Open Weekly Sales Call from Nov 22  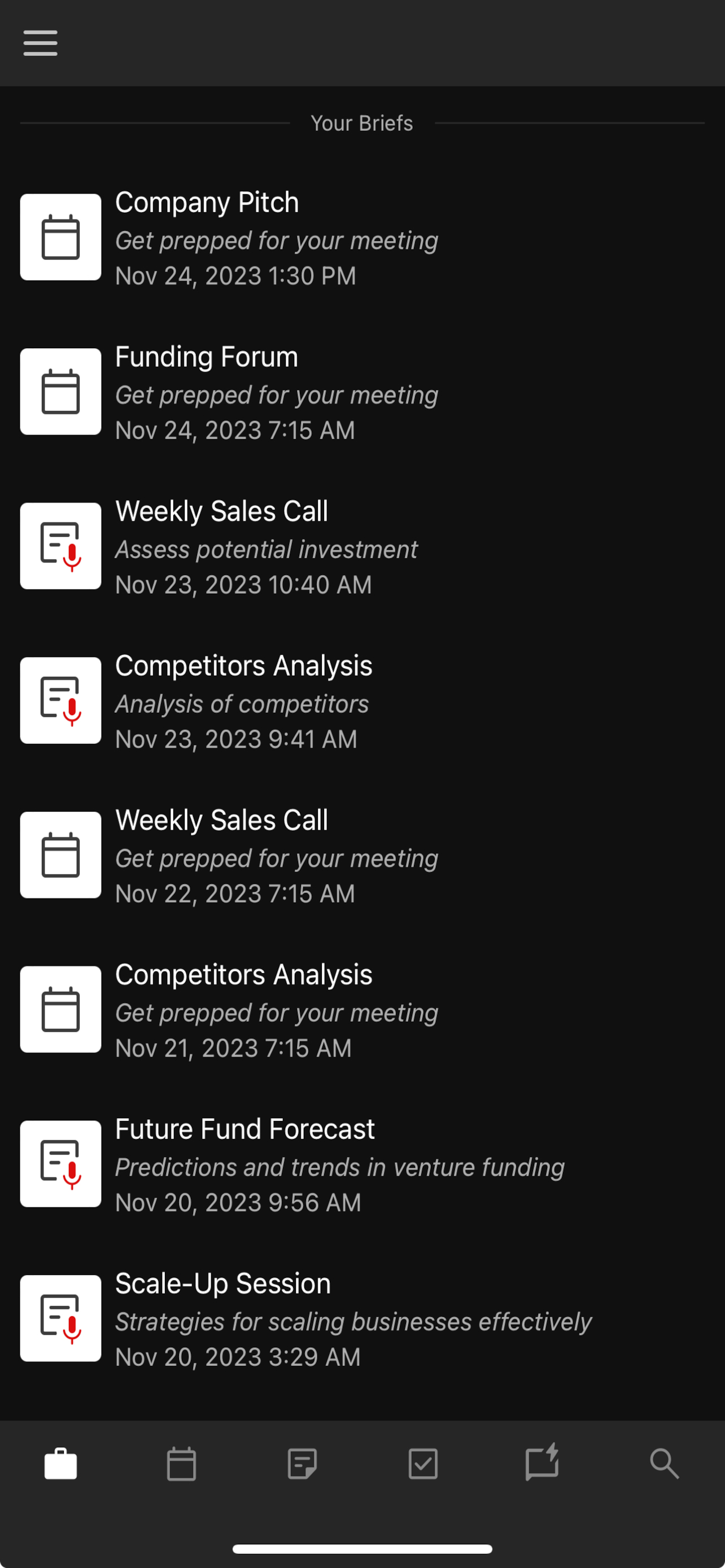coord(362,856)
